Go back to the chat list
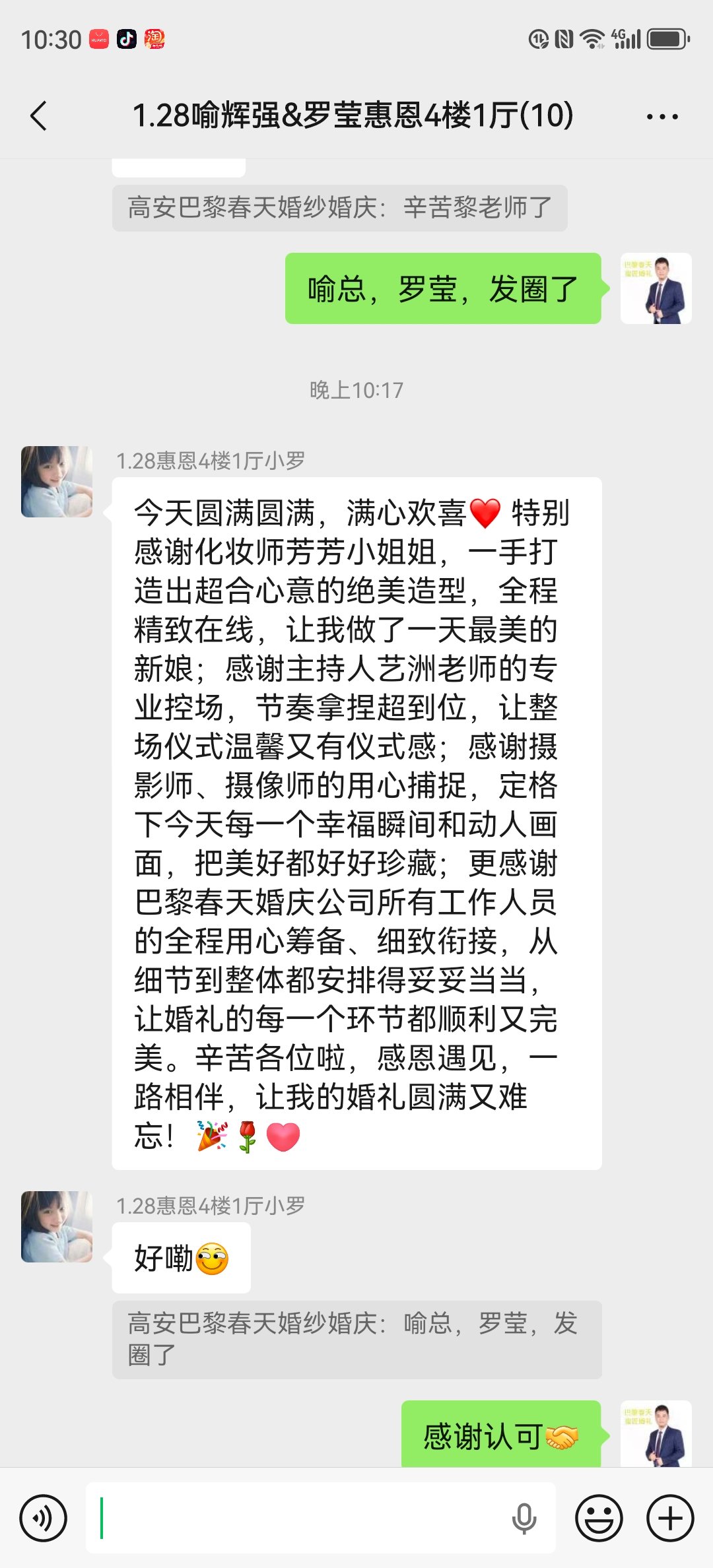 pyautogui.click(x=40, y=116)
